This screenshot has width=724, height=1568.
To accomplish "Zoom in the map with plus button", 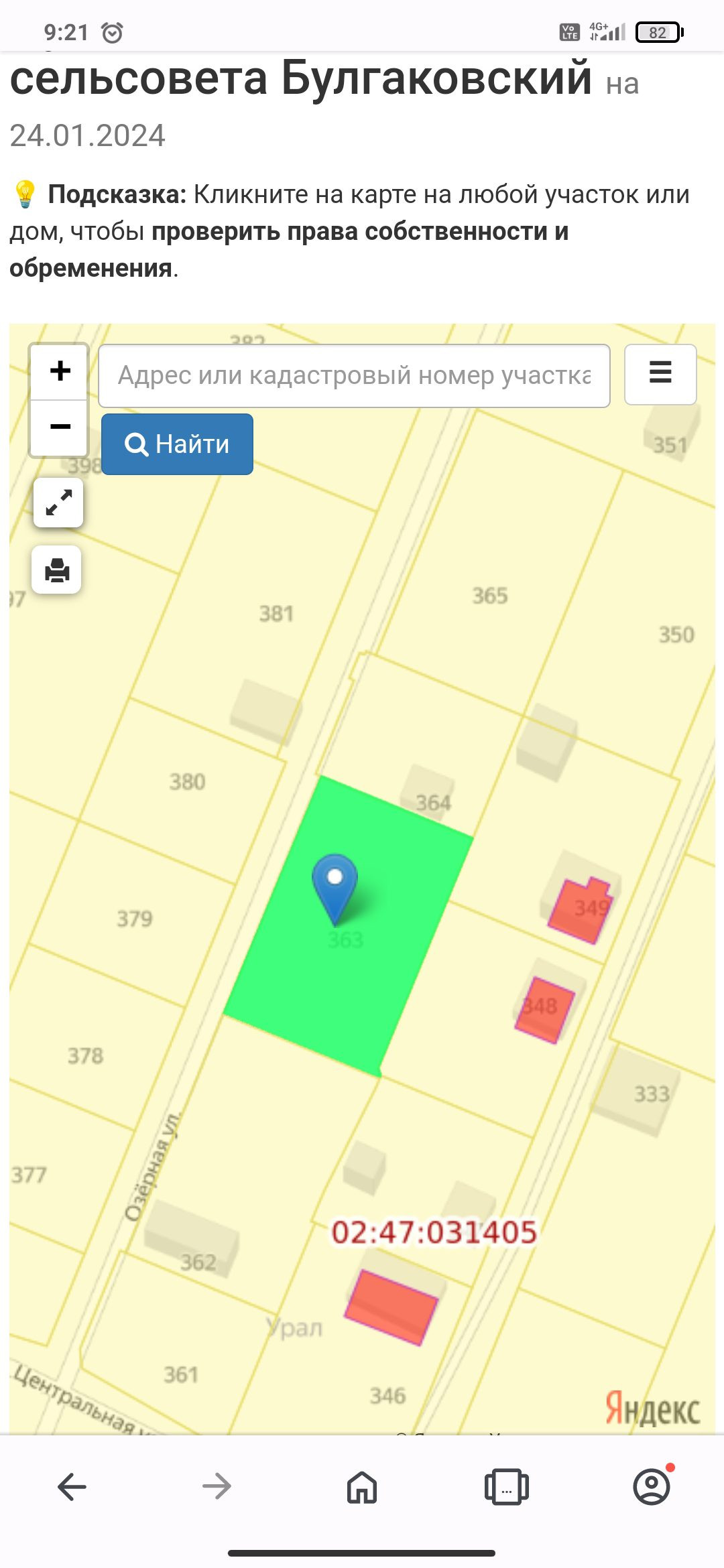I will 59,371.
